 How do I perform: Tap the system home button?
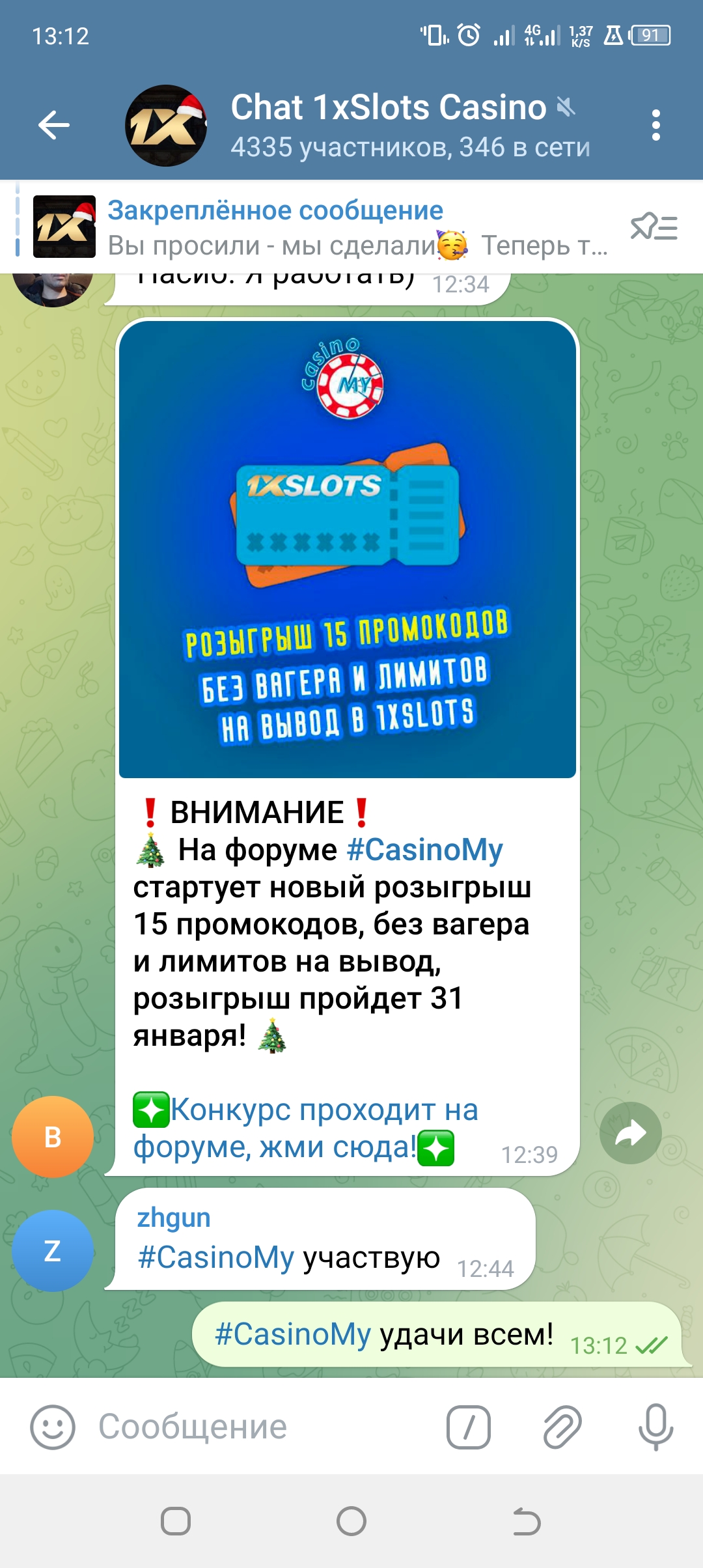coord(351,1522)
